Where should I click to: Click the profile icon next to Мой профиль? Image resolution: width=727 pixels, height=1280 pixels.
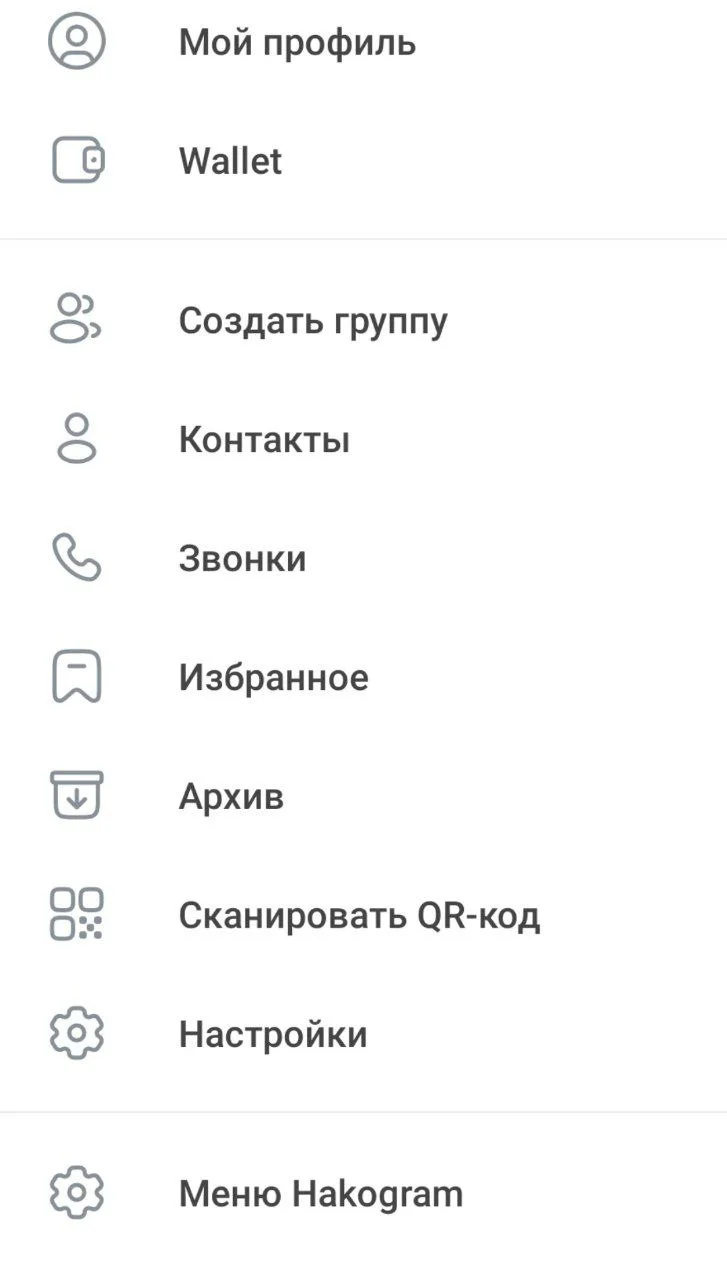(x=76, y=41)
